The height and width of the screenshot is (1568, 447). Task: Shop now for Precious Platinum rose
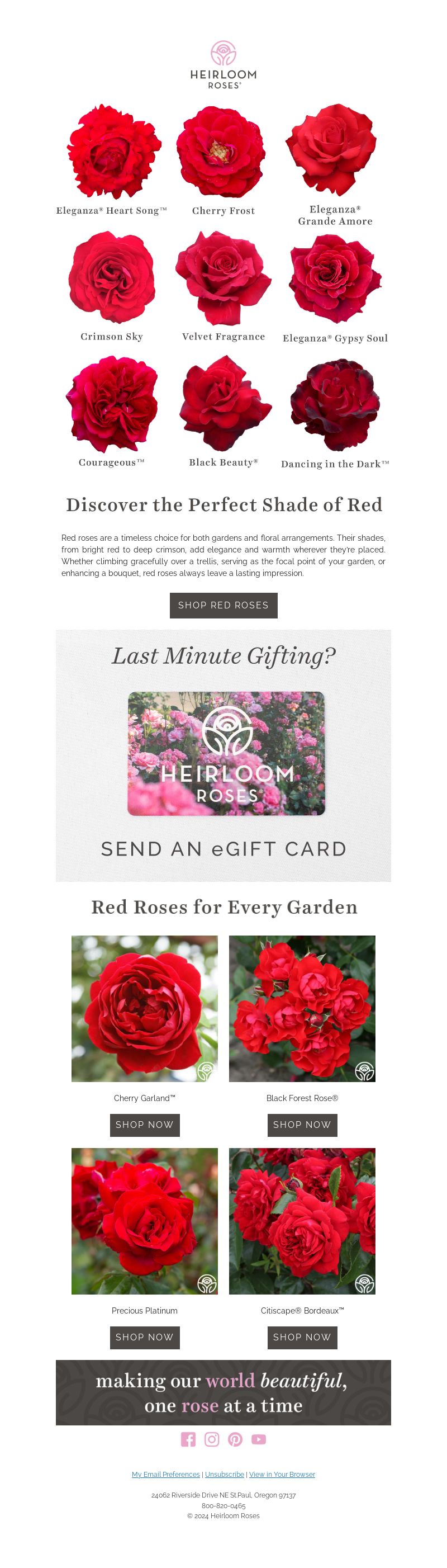point(144,1336)
